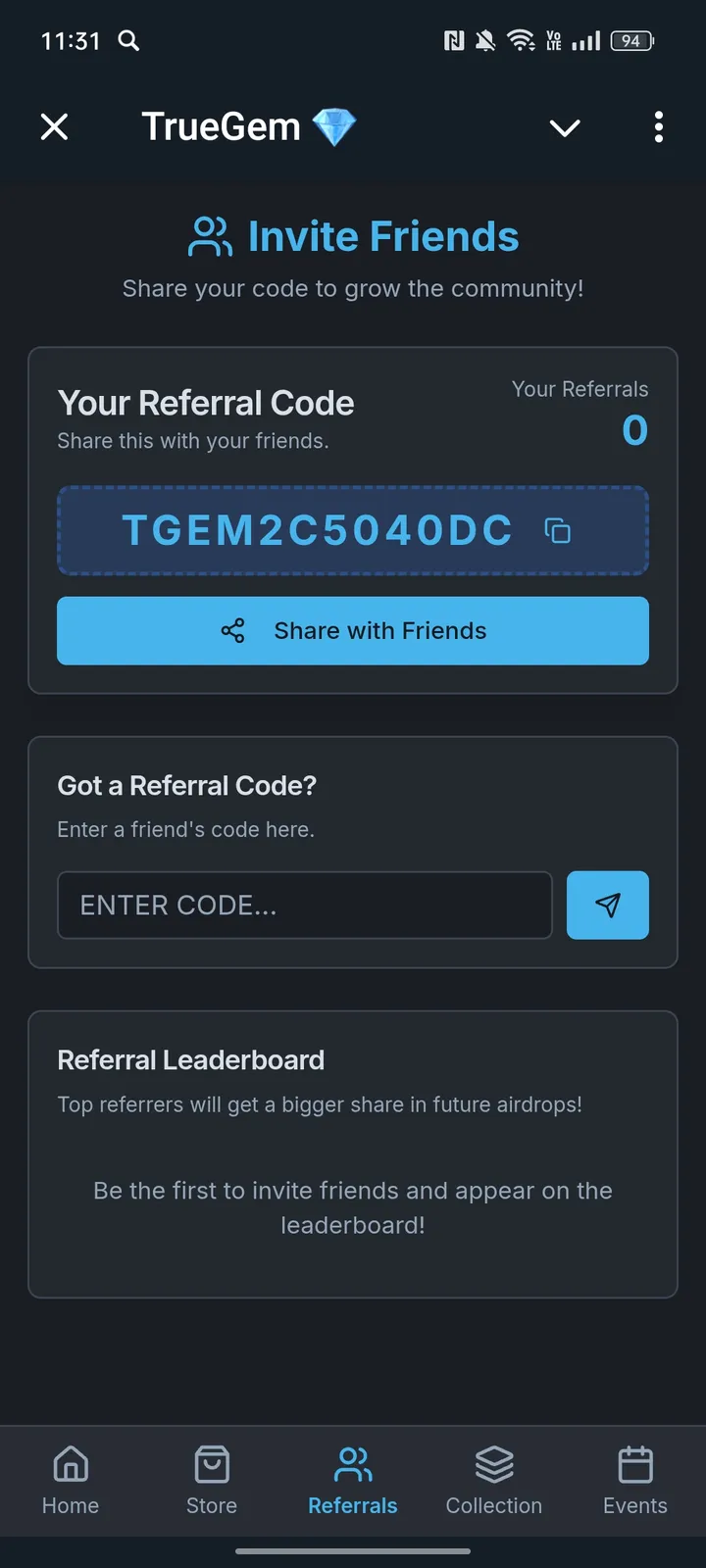The width and height of the screenshot is (706, 1568).
Task: Tap the battery indicator showing 94
Action: (x=630, y=41)
